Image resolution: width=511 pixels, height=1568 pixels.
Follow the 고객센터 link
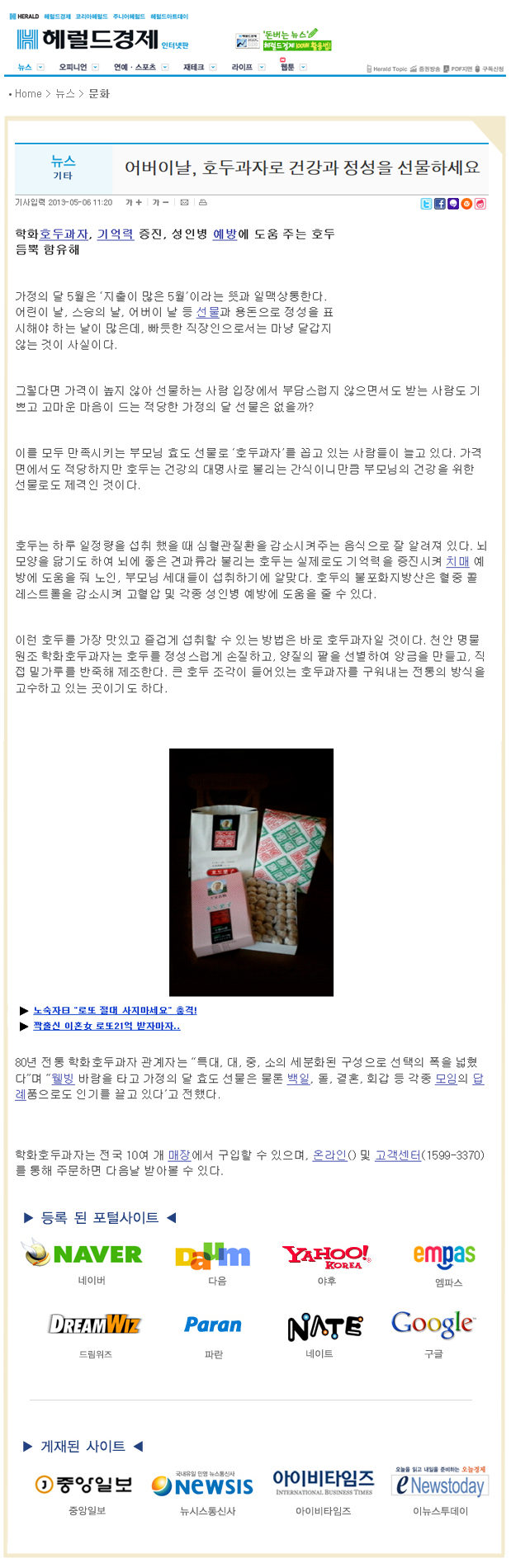pos(398,1155)
